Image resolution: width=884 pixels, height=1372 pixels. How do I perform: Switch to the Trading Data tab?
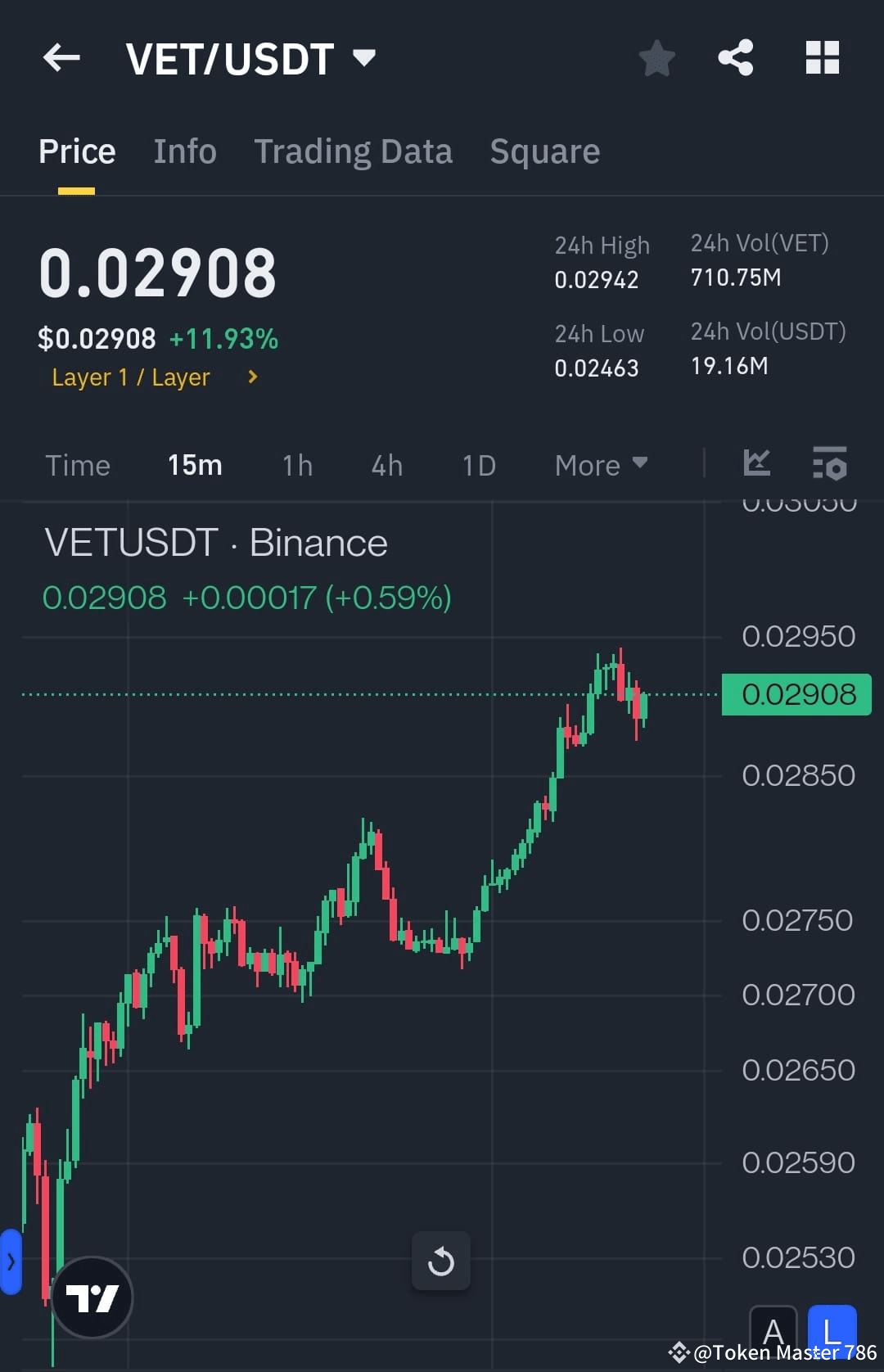pos(354,151)
